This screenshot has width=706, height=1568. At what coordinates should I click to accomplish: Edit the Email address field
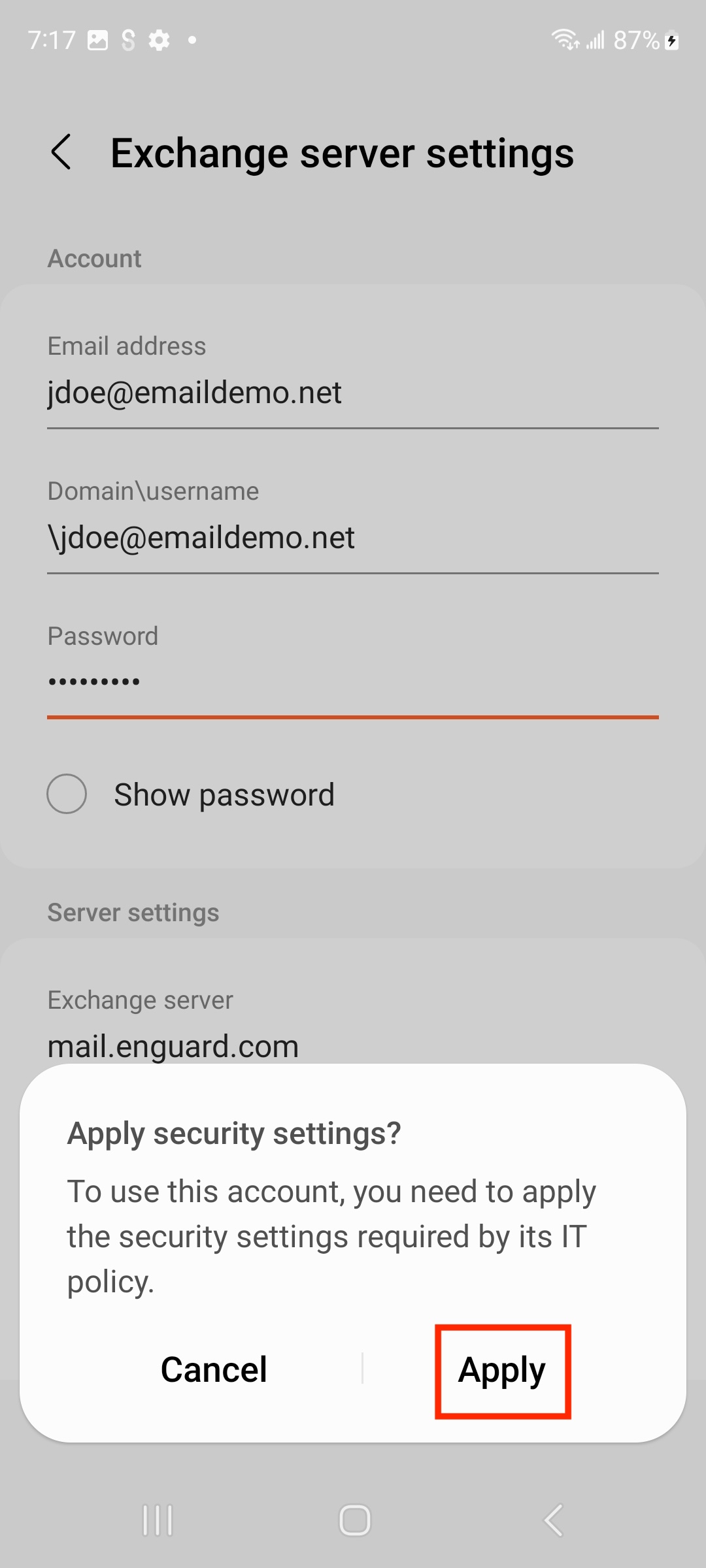[x=353, y=393]
